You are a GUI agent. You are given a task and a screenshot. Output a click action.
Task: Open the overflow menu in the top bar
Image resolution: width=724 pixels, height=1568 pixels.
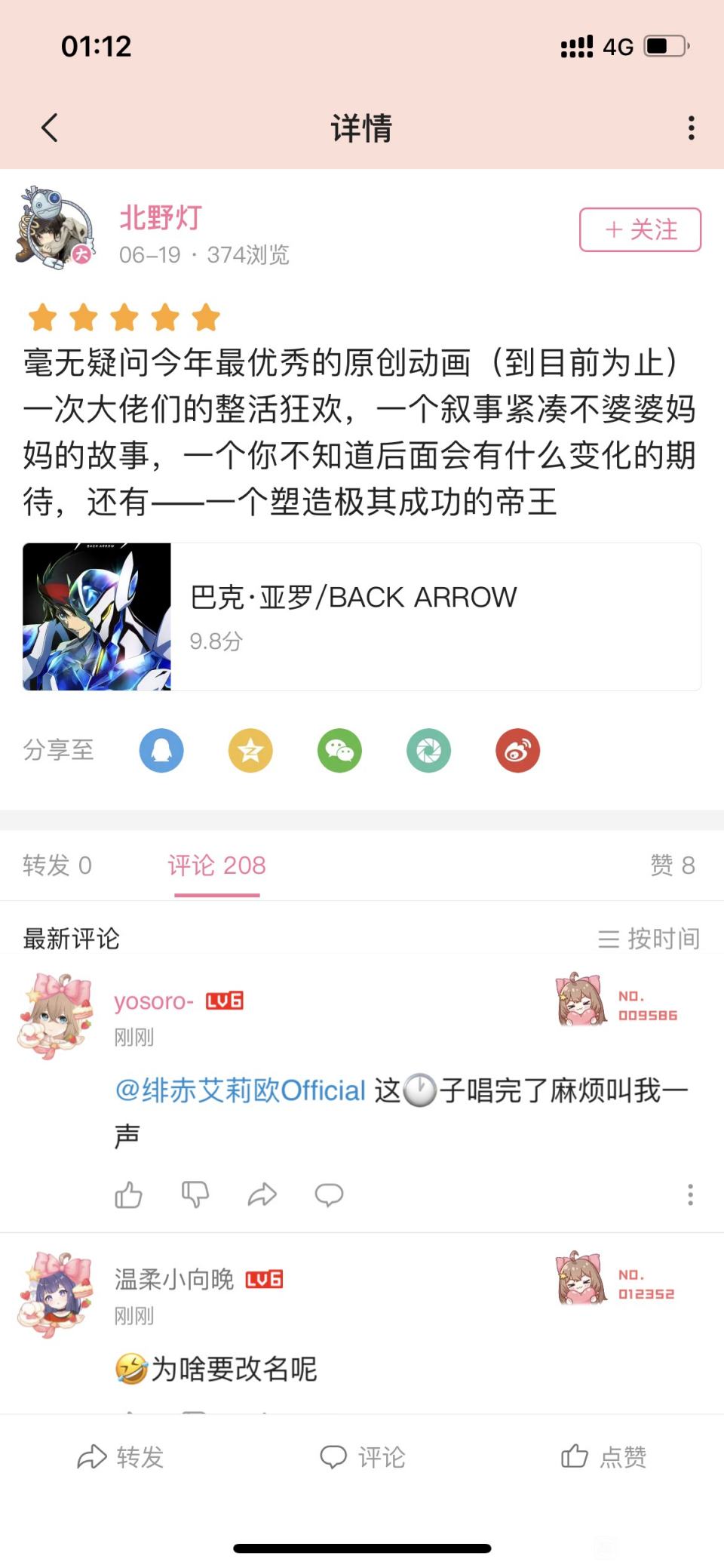(691, 128)
